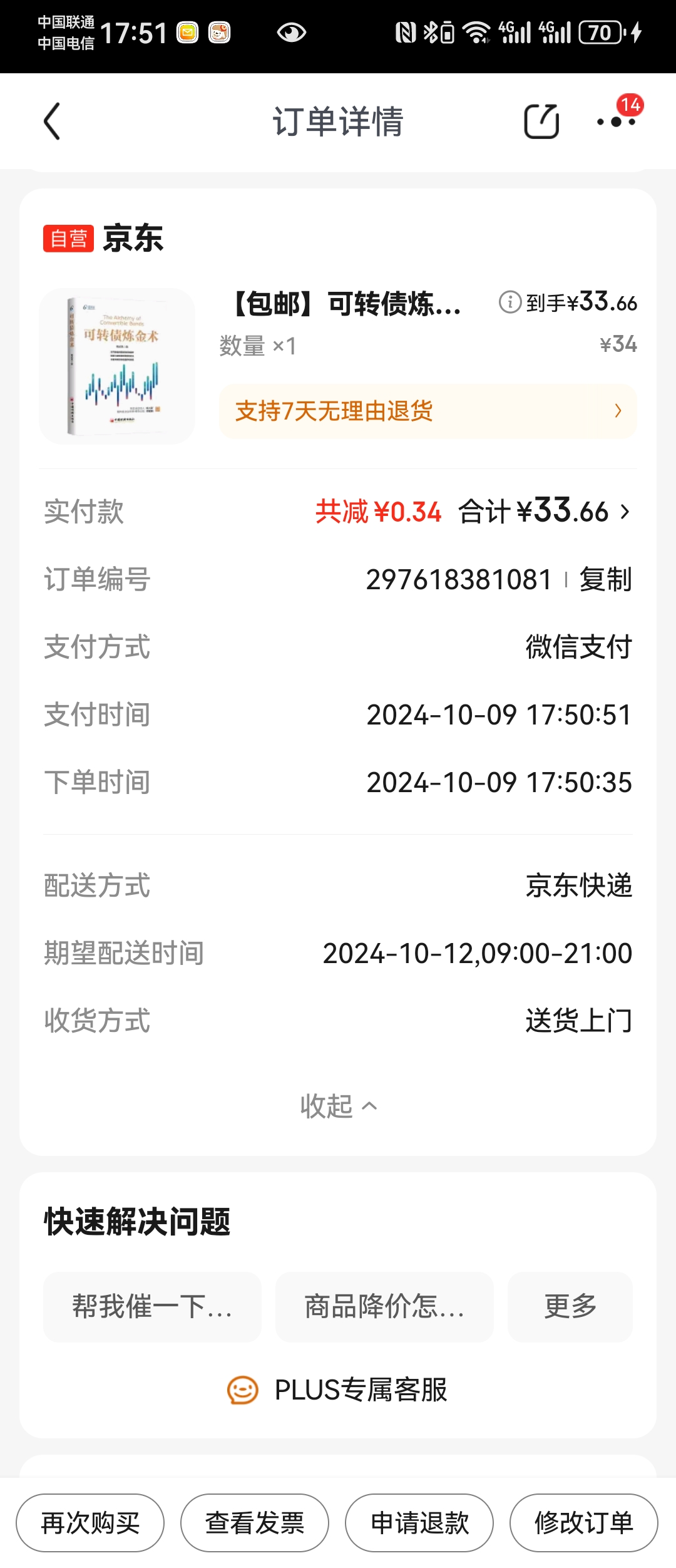Tap 再次购买 to reorder
This screenshot has width=676, height=1568.
pos(90,1523)
